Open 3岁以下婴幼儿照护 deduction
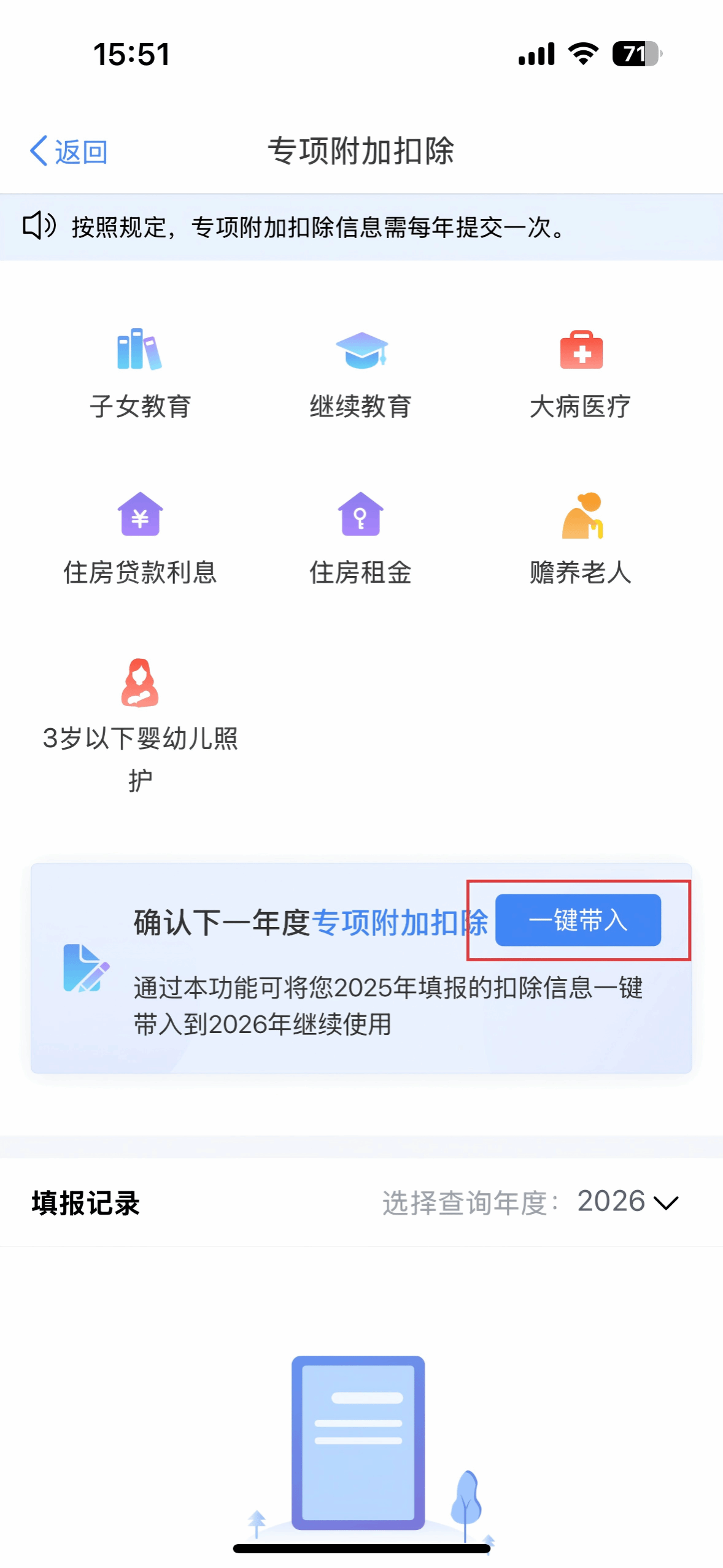723x1568 pixels. [140, 724]
